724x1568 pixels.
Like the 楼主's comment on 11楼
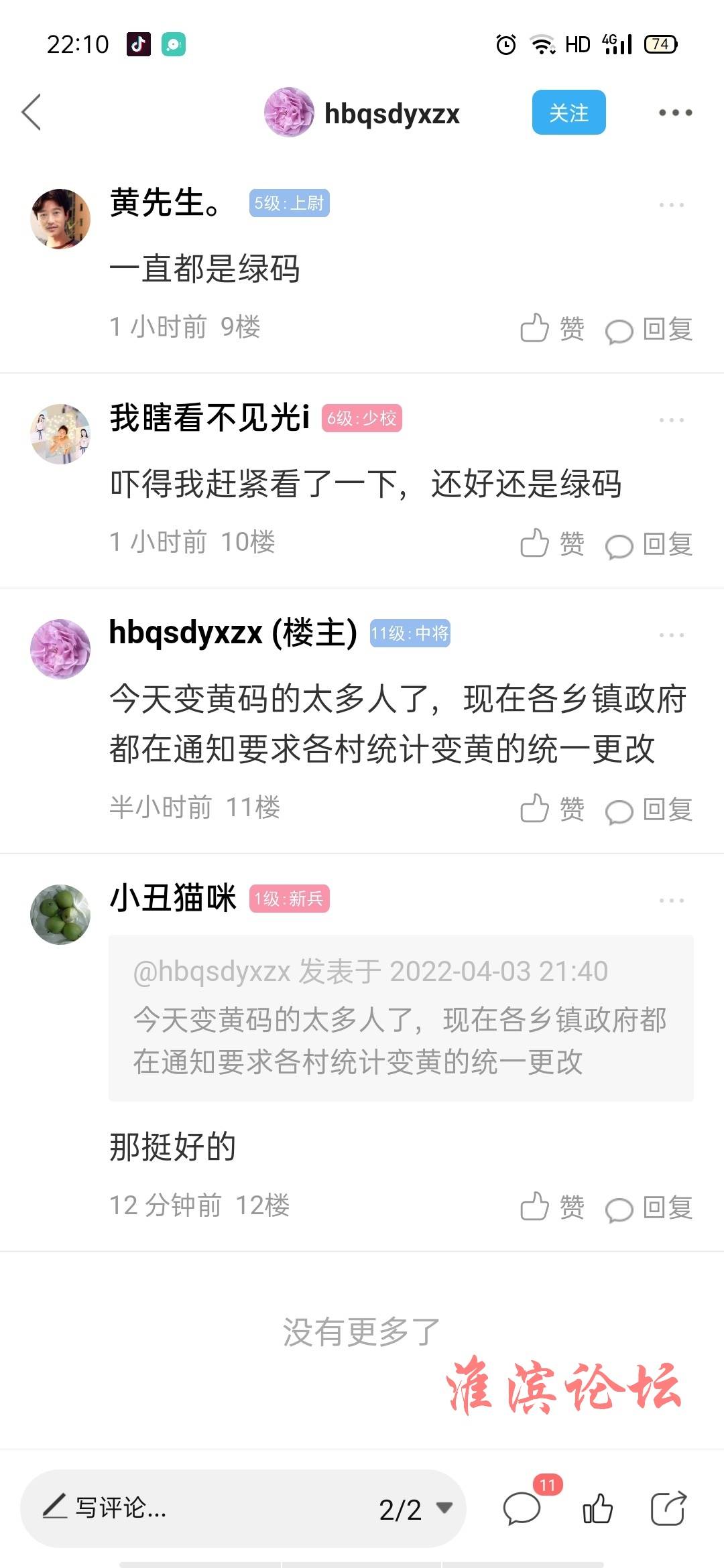coord(552,809)
